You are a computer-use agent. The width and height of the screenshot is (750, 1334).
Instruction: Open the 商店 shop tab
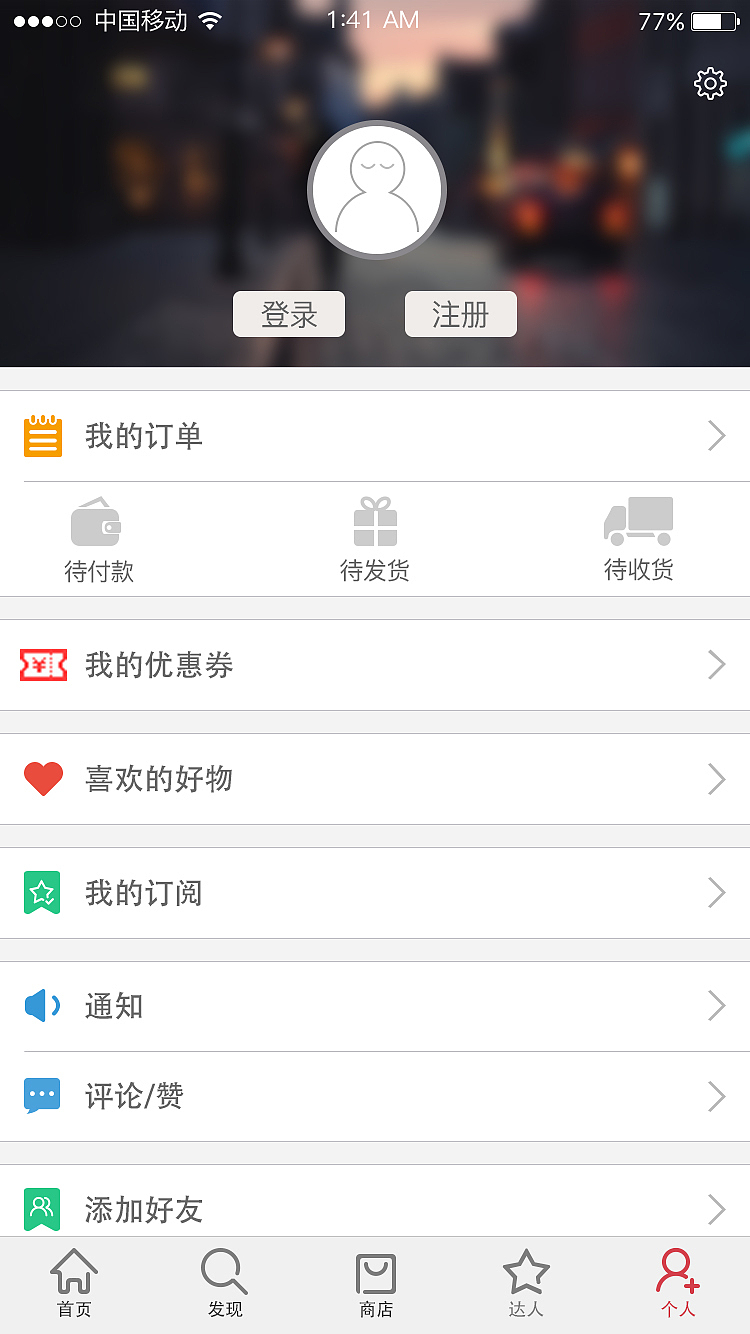[375, 1285]
